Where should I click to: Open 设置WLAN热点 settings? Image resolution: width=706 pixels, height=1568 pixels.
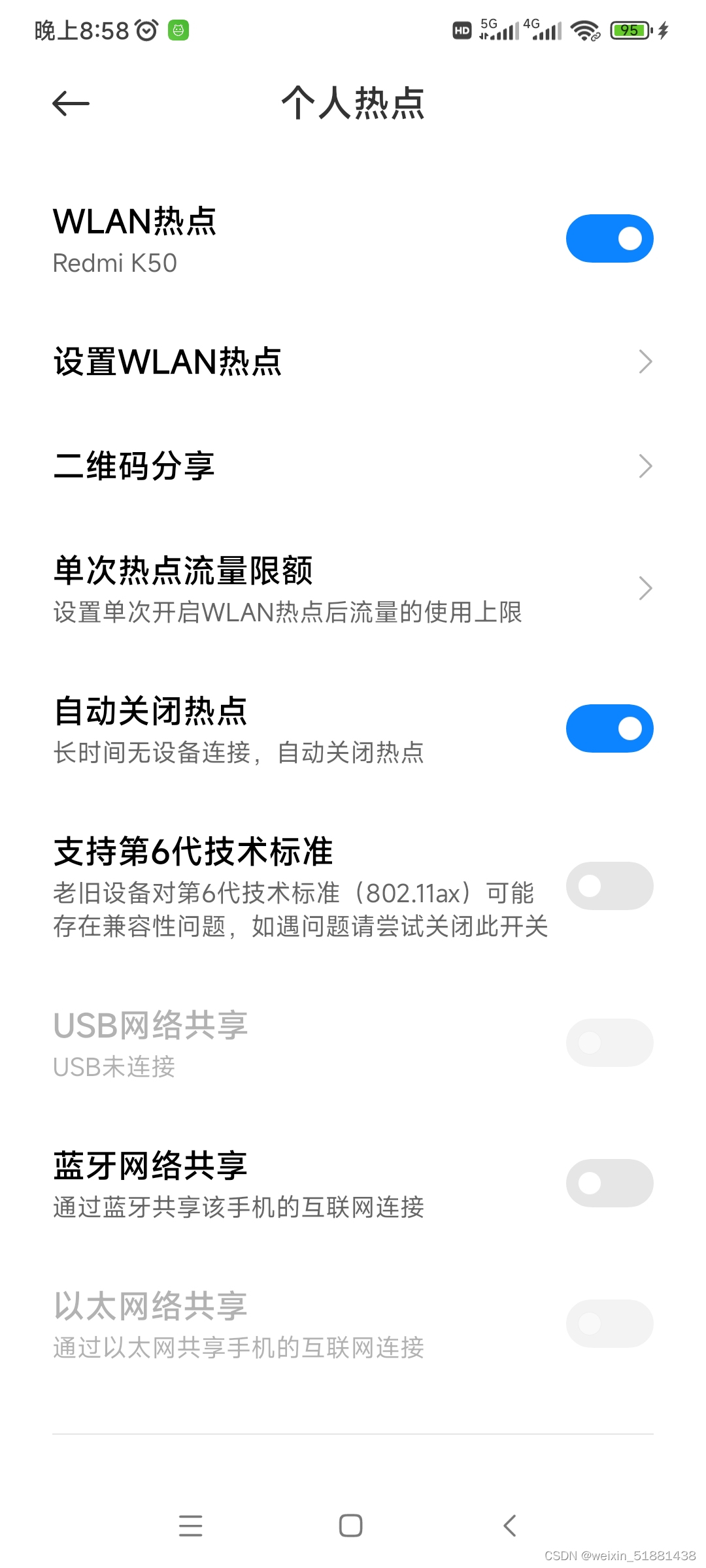[353, 361]
